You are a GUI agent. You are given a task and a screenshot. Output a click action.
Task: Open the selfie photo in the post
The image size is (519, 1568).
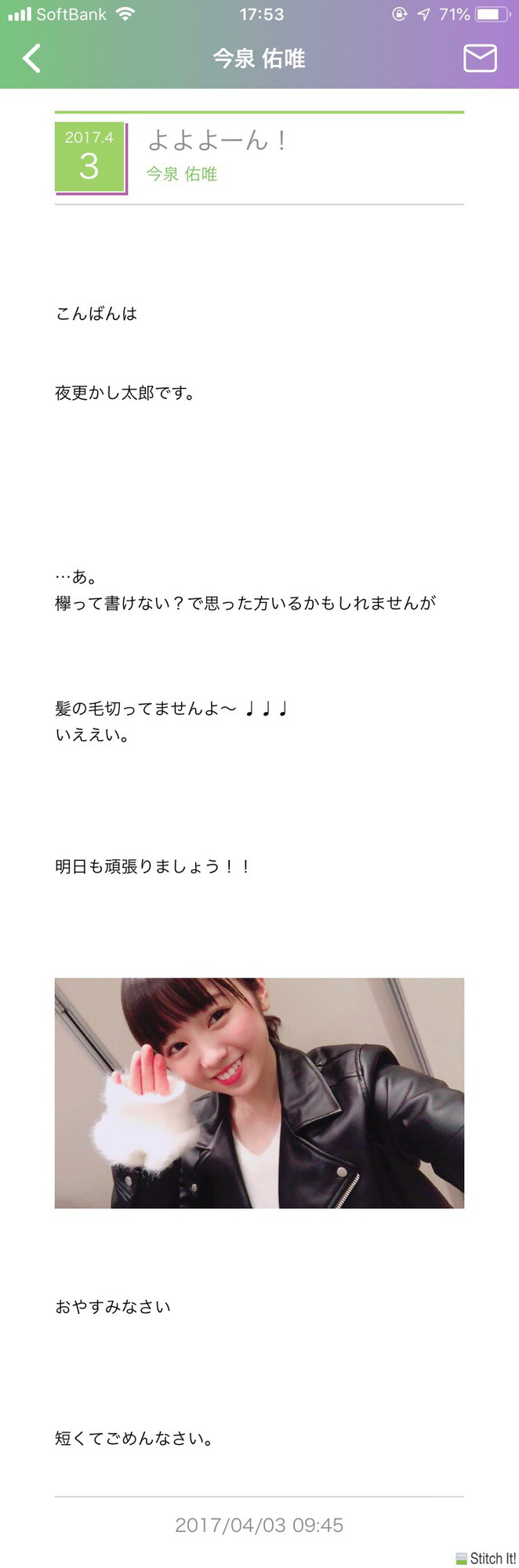click(x=259, y=1092)
